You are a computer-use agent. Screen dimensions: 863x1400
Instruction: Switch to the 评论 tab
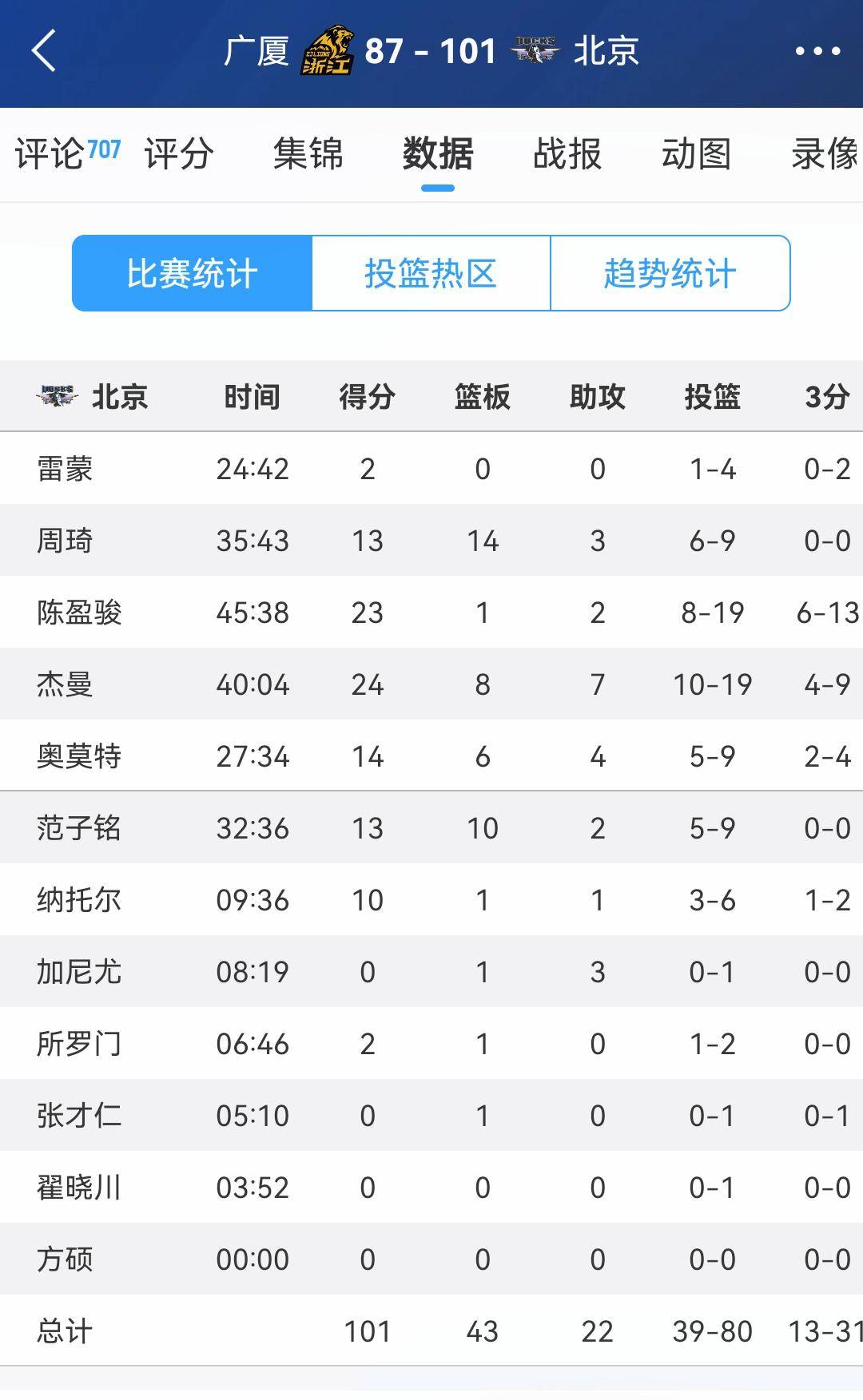coord(68,153)
